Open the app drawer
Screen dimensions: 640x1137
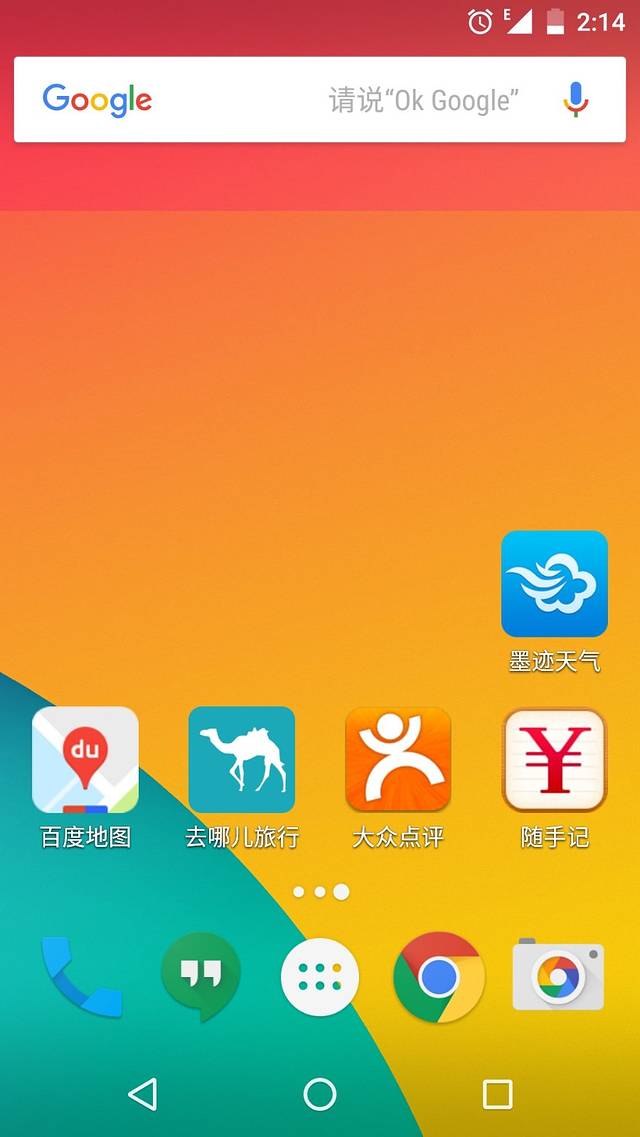click(x=320, y=977)
